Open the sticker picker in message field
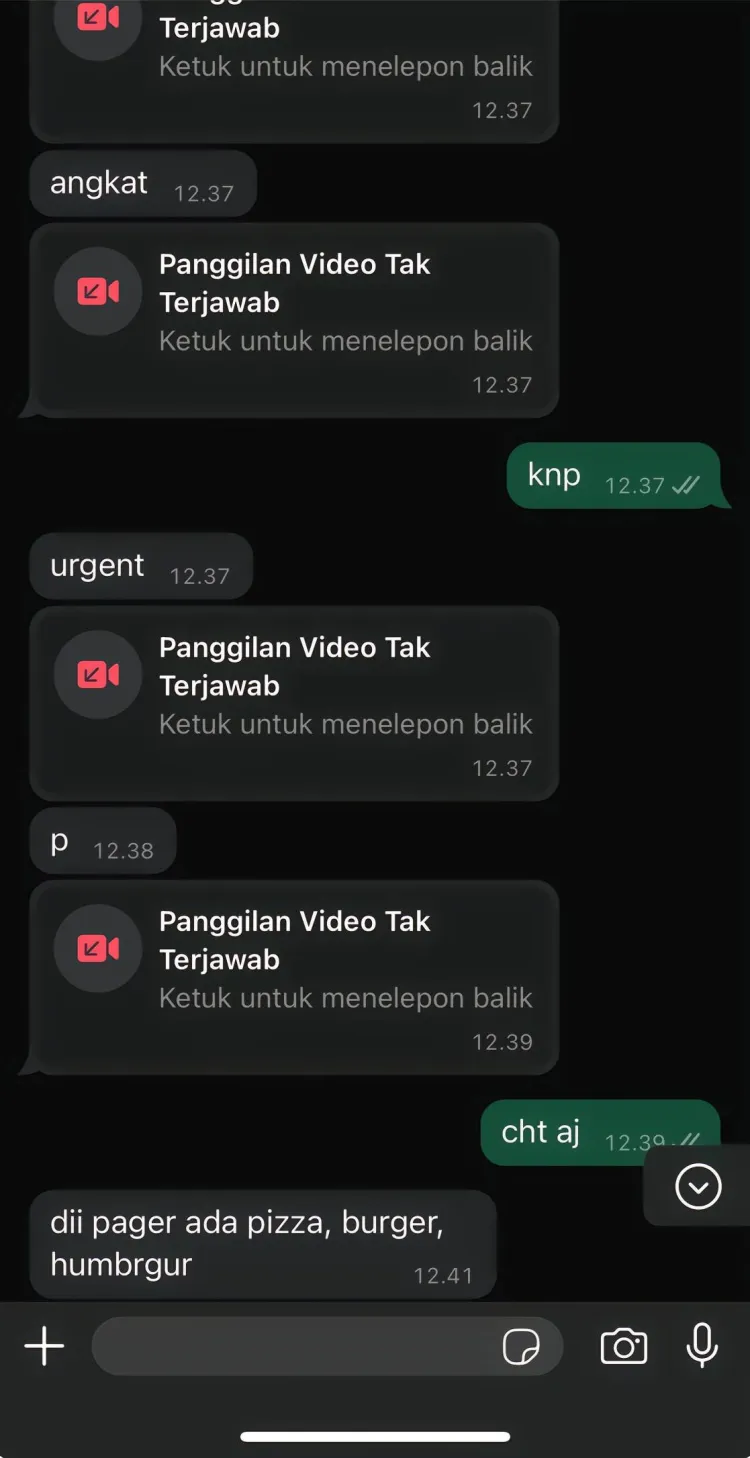This screenshot has width=750, height=1458. coord(521,1347)
